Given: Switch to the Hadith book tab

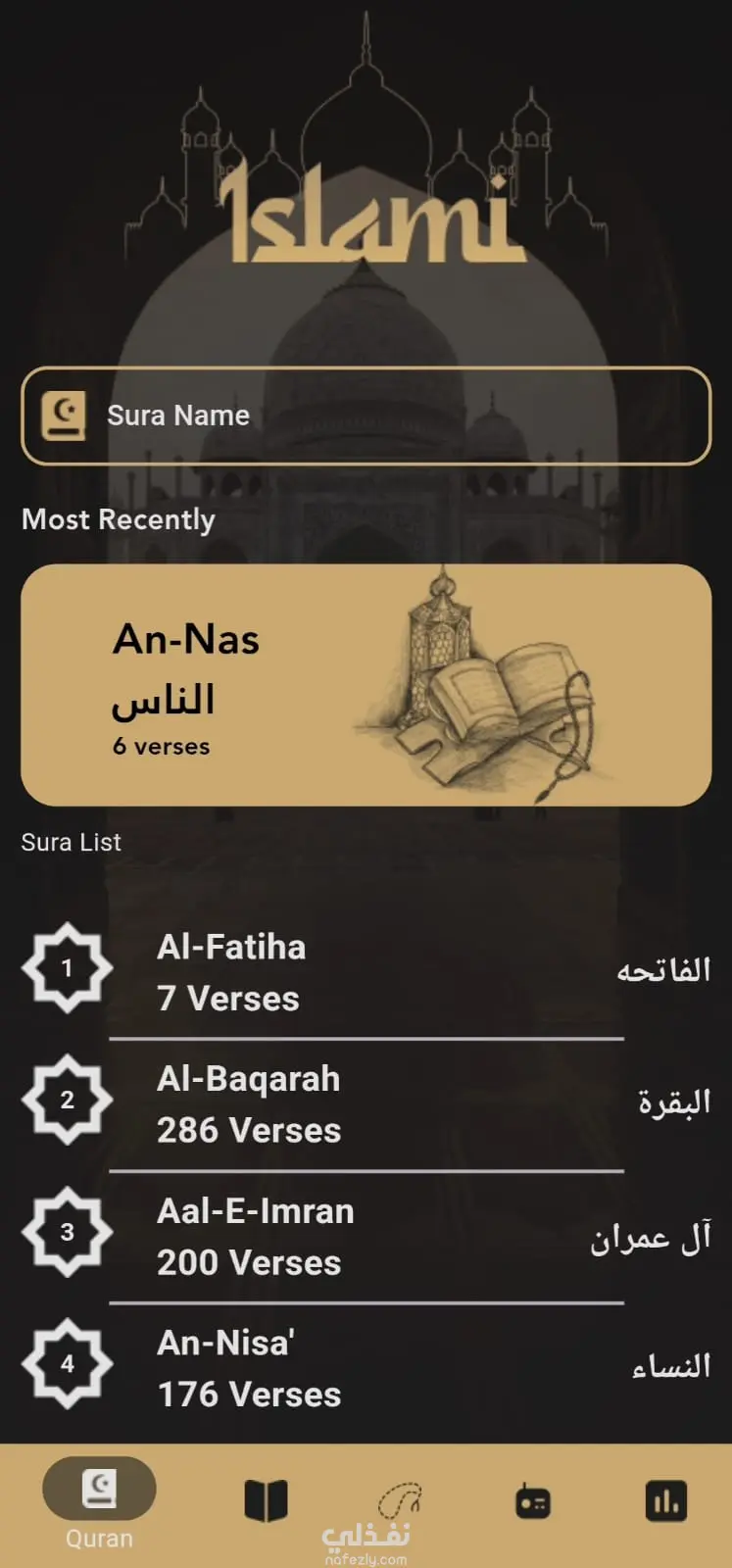Looking at the screenshot, I should click(266, 1500).
